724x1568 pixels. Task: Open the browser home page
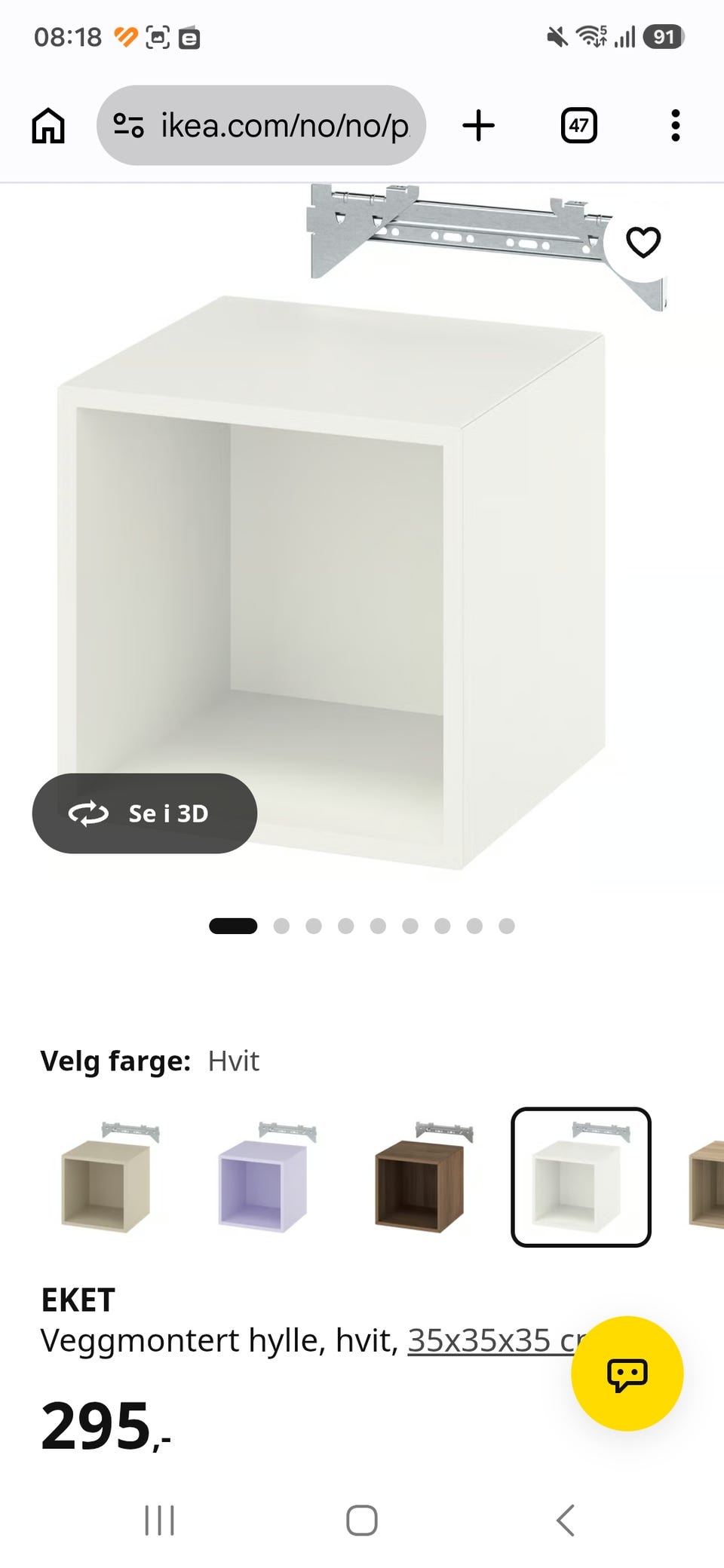click(48, 125)
